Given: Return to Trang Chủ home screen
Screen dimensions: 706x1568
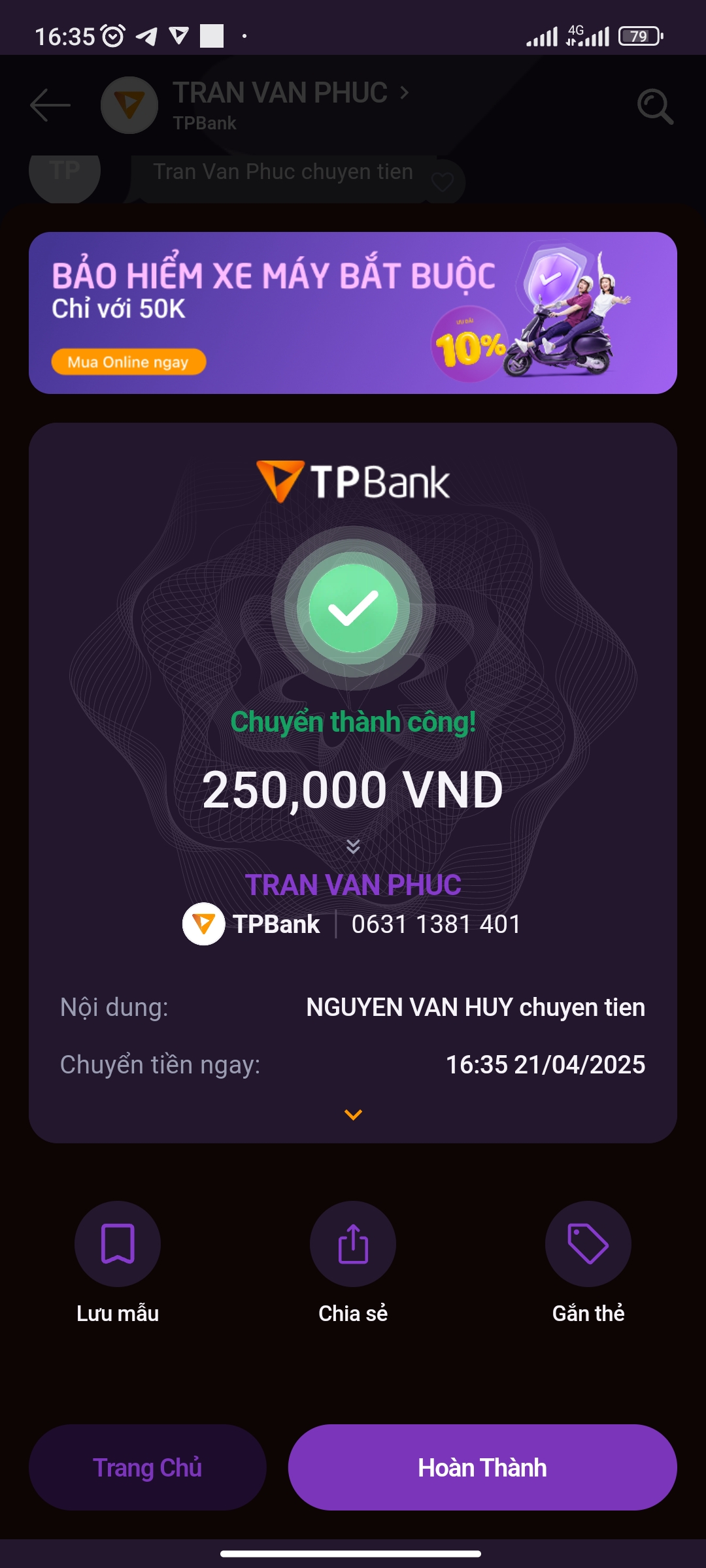Looking at the screenshot, I should click(148, 1467).
